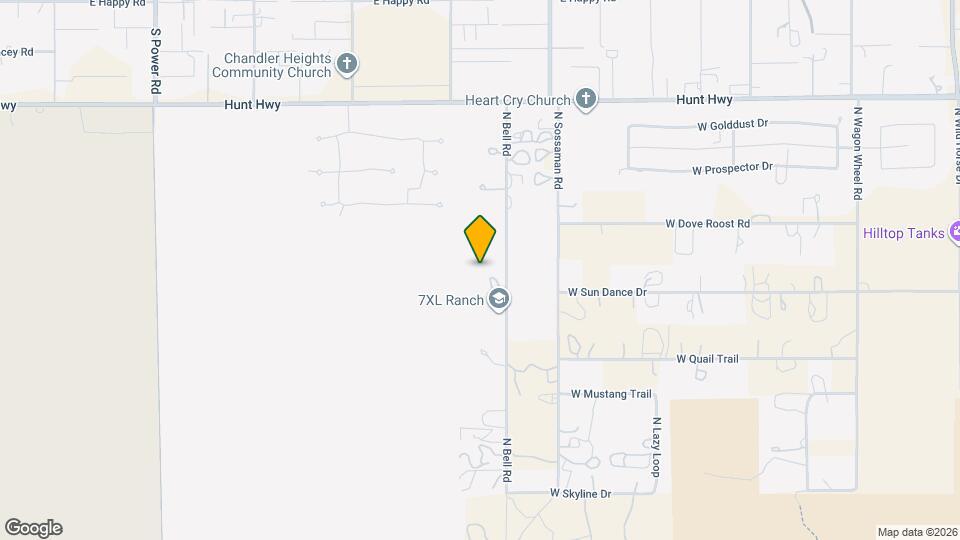Viewport: 960px width, 540px height.
Task: Open the 7XL Ranch place marker
Action: point(499,299)
